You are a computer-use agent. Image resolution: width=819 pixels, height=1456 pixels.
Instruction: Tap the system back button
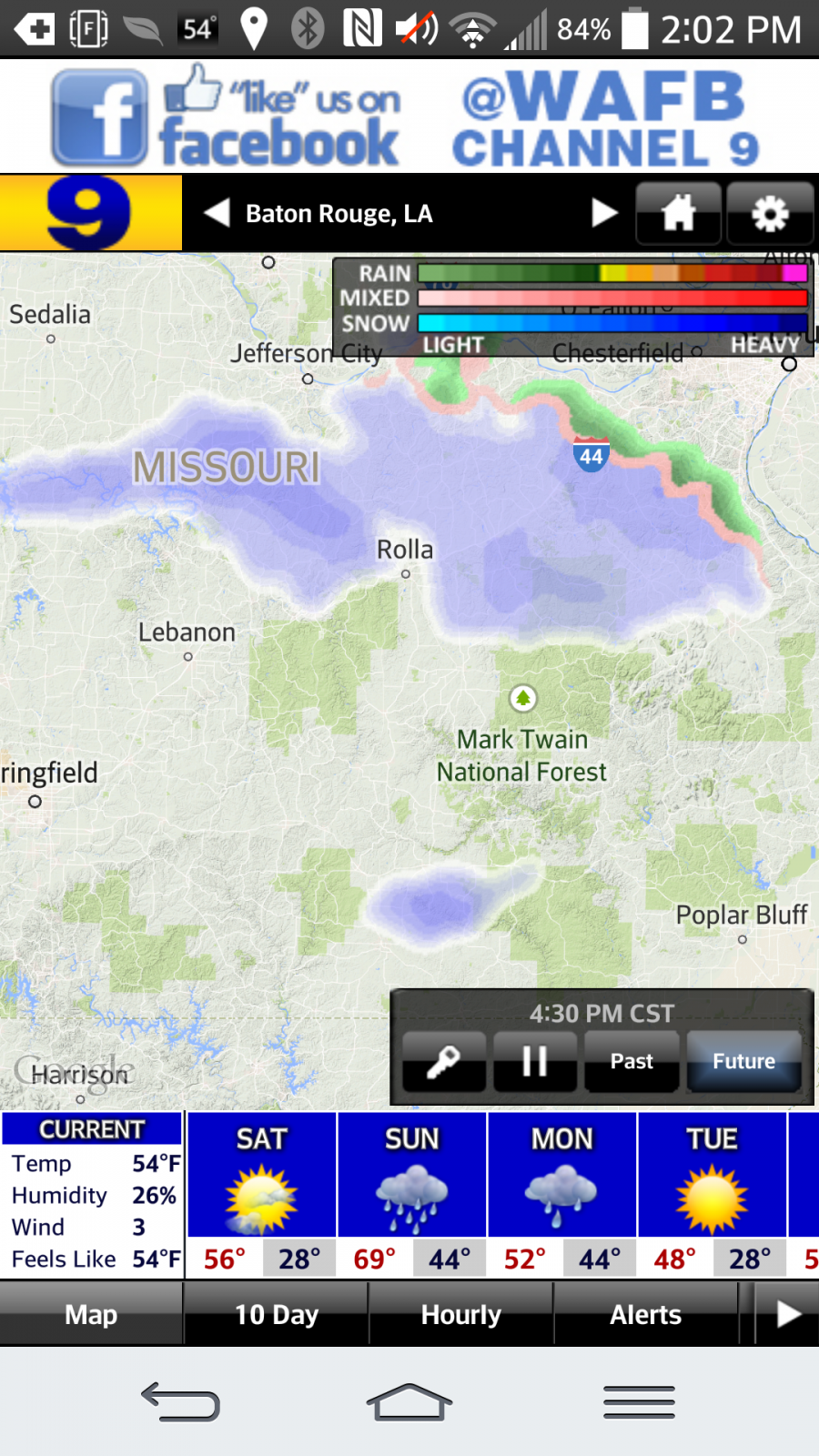tap(180, 1401)
